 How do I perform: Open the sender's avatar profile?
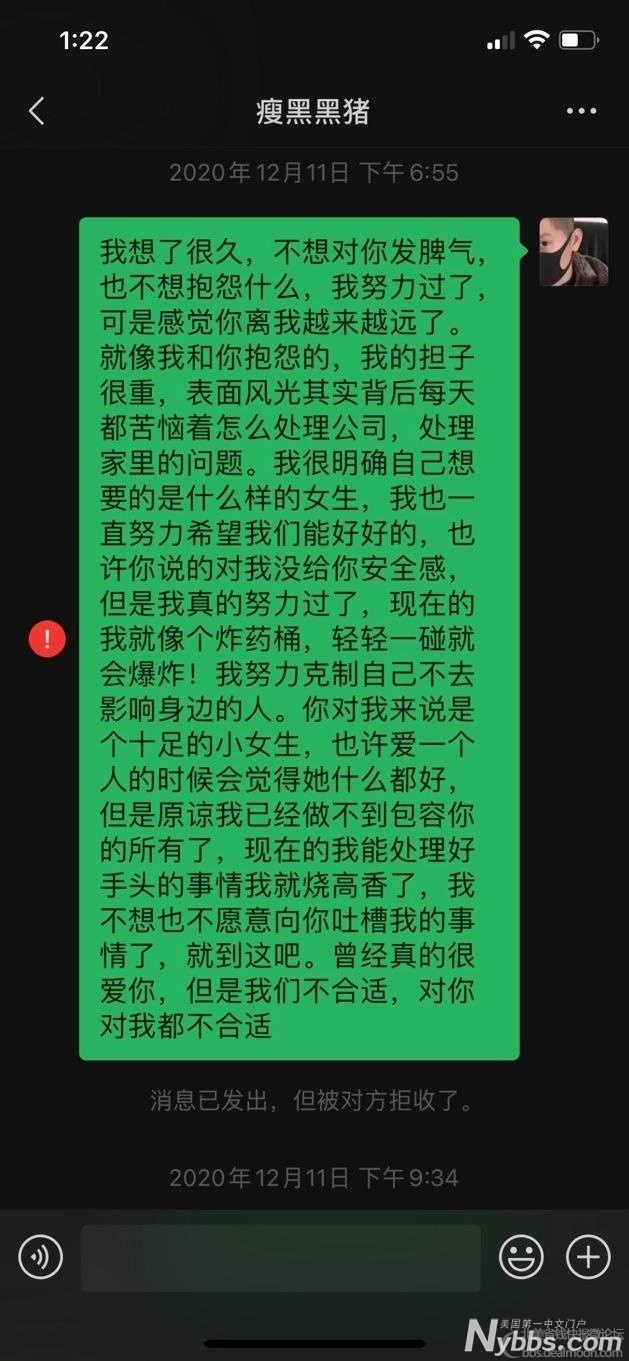574,252
